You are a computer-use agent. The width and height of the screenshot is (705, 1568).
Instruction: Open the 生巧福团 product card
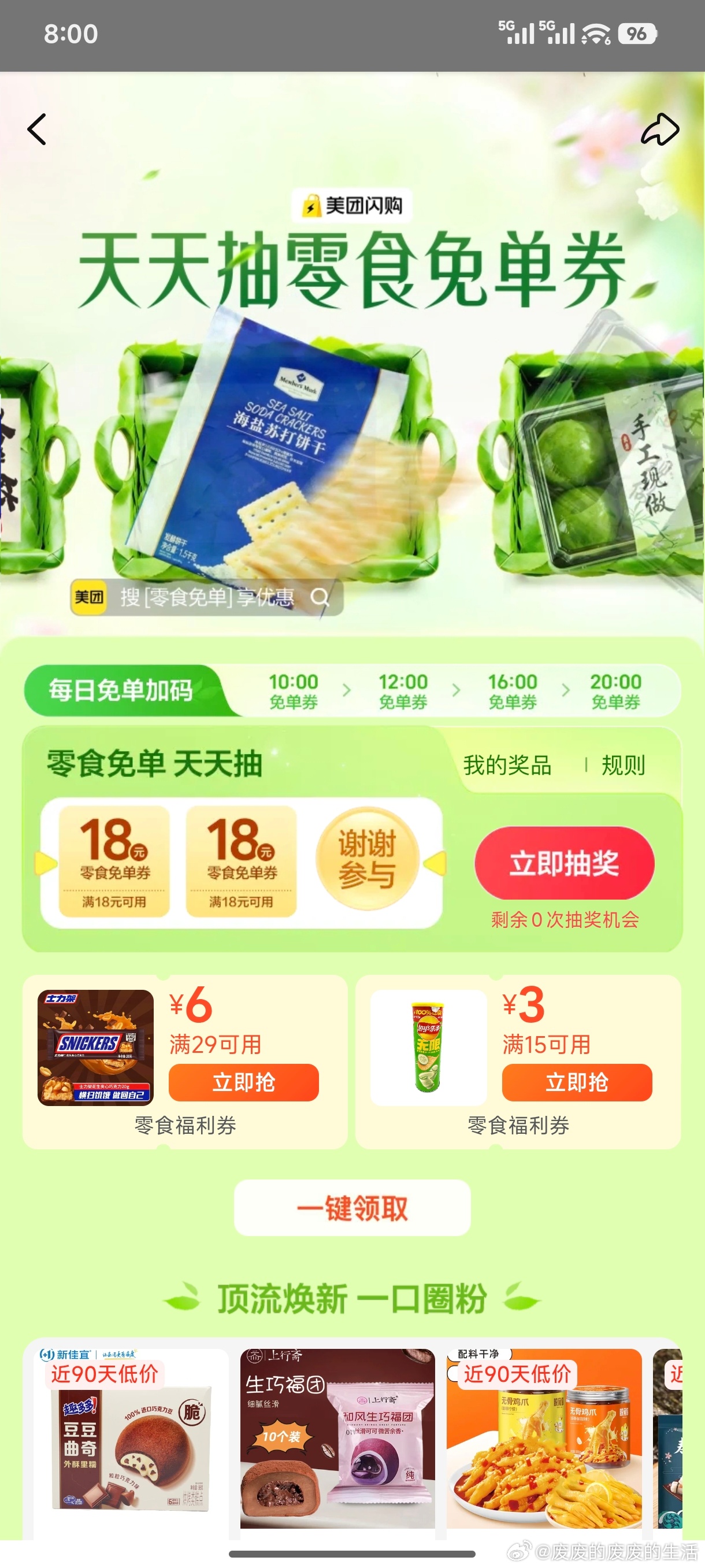tap(337, 1438)
